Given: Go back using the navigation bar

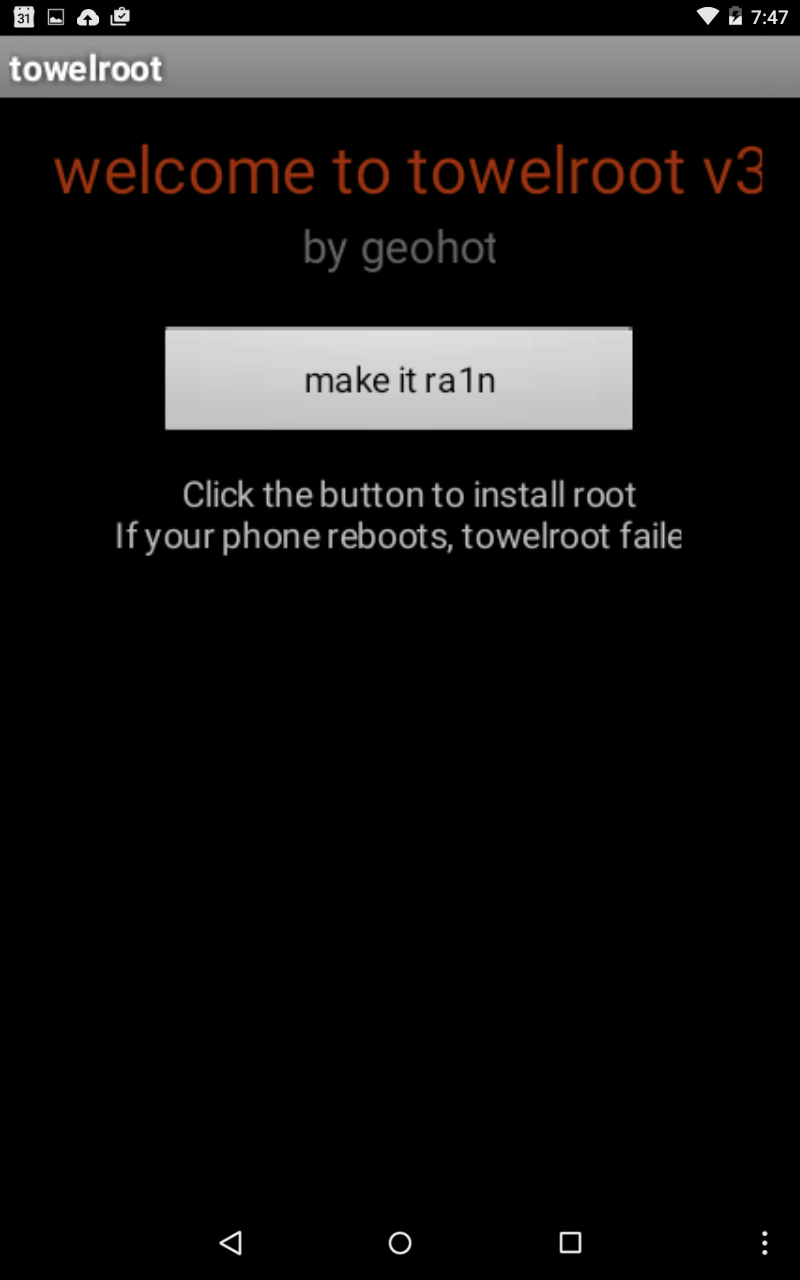Looking at the screenshot, I should pyautogui.click(x=231, y=1243).
